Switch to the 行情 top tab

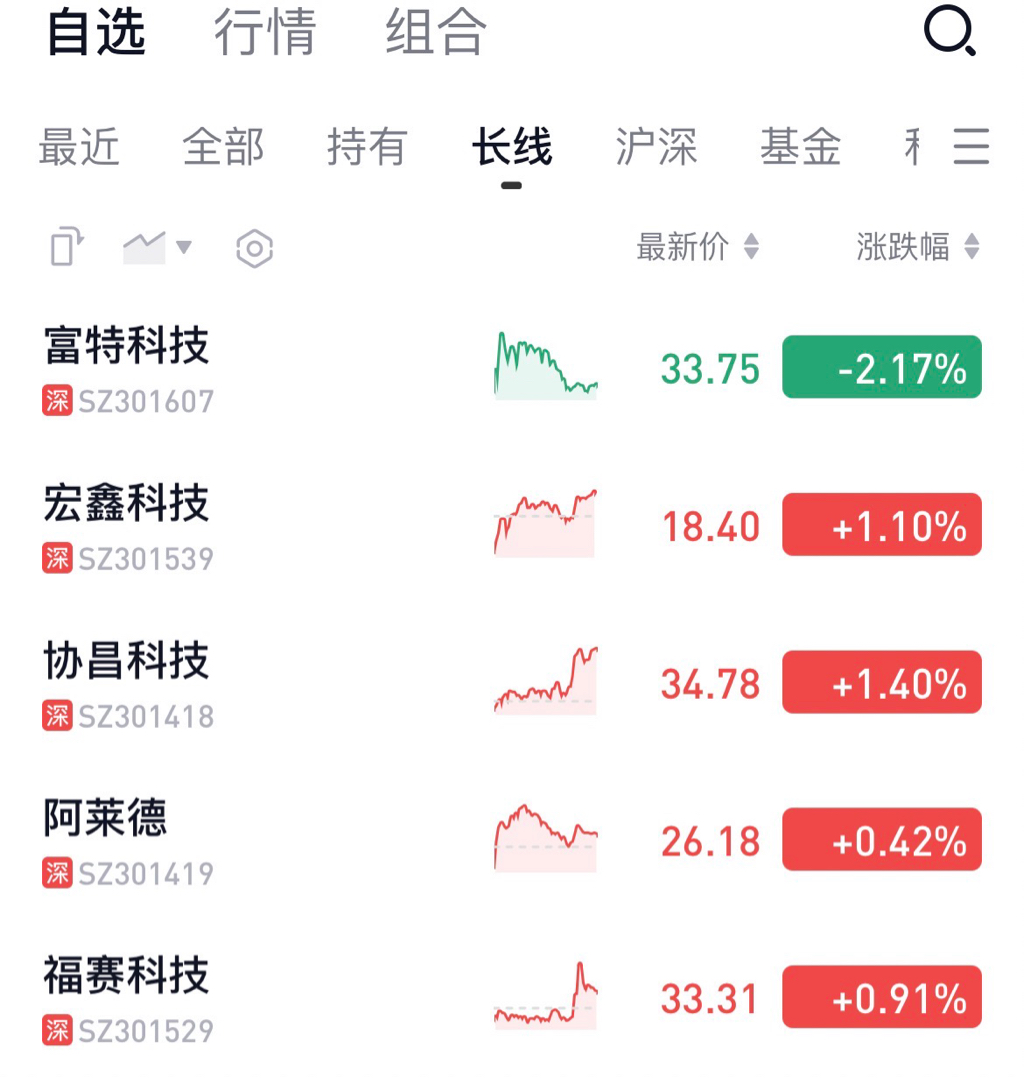click(x=264, y=33)
